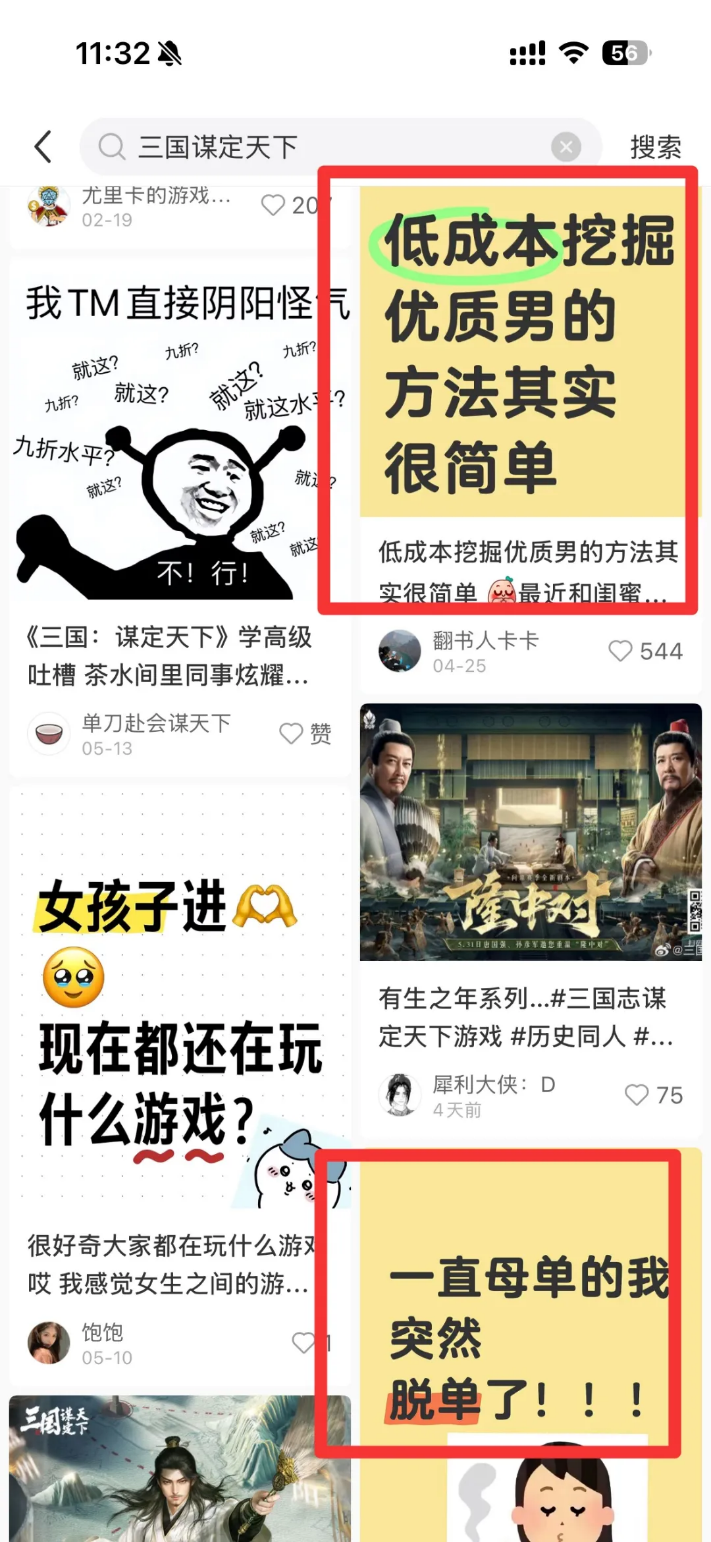
Task: Tap the 搜索 button
Action: [656, 147]
